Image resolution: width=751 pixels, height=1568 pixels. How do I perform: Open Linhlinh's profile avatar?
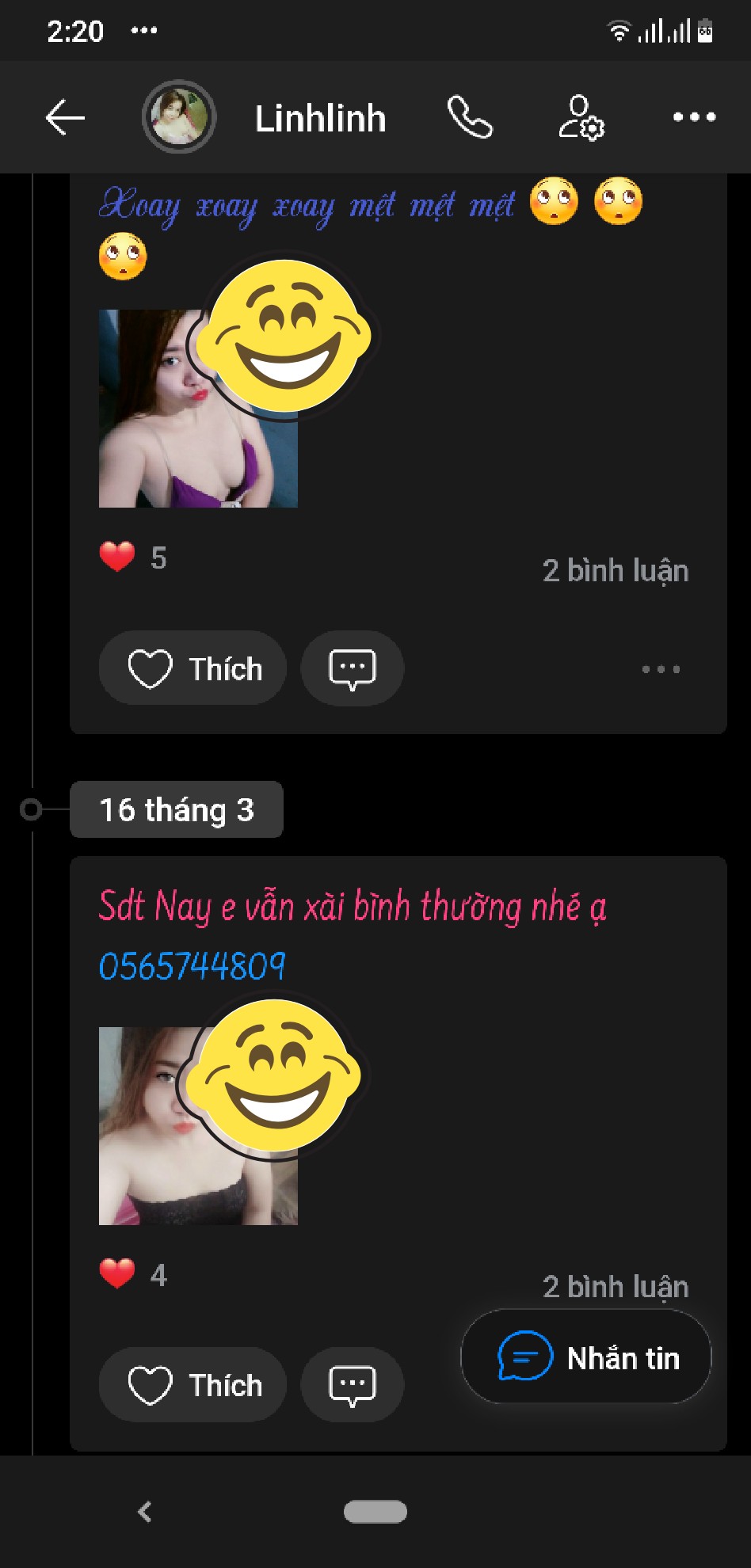coord(179,117)
